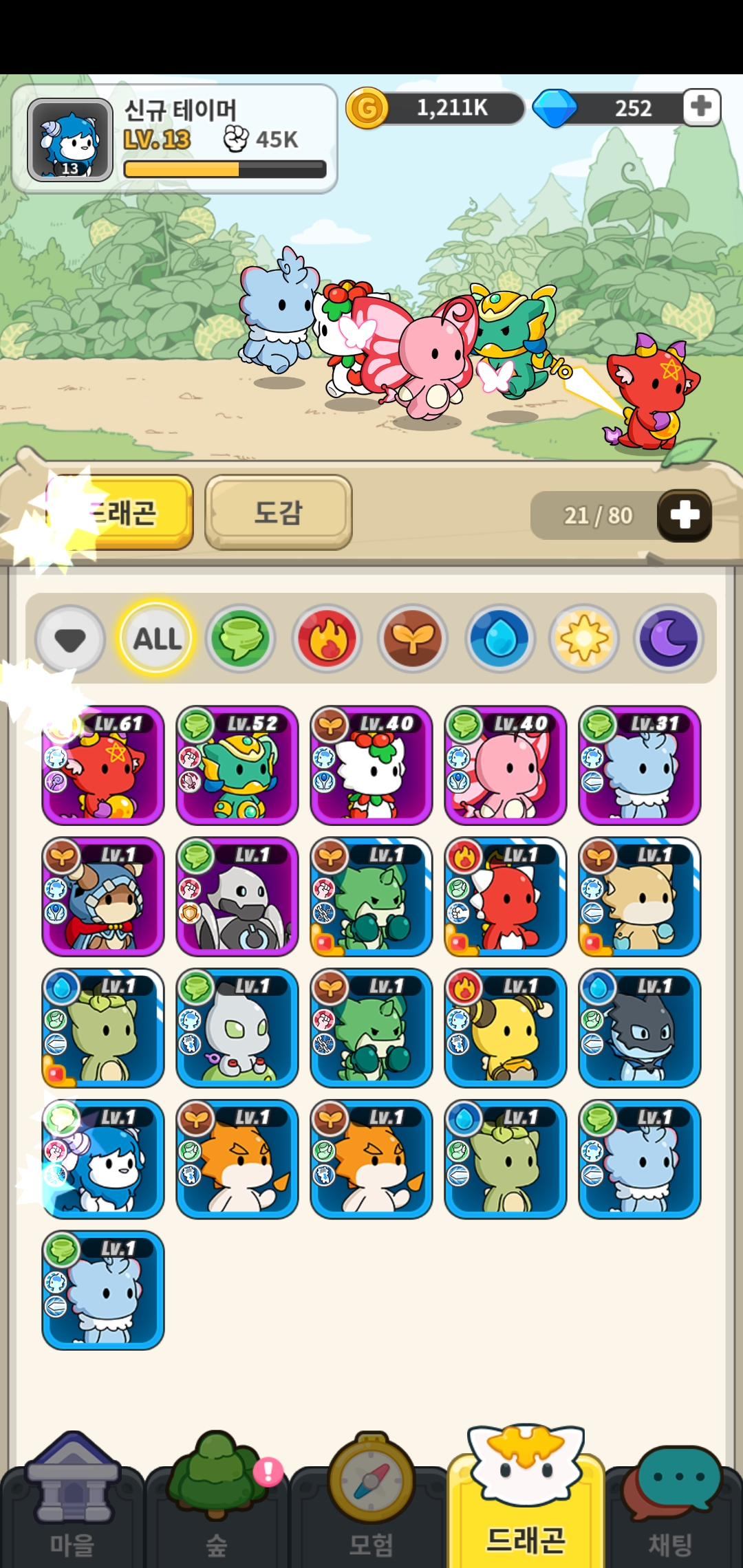Viewport: 743px width, 1568px height.
Task: Filter dragons by fire element
Action: (x=327, y=640)
